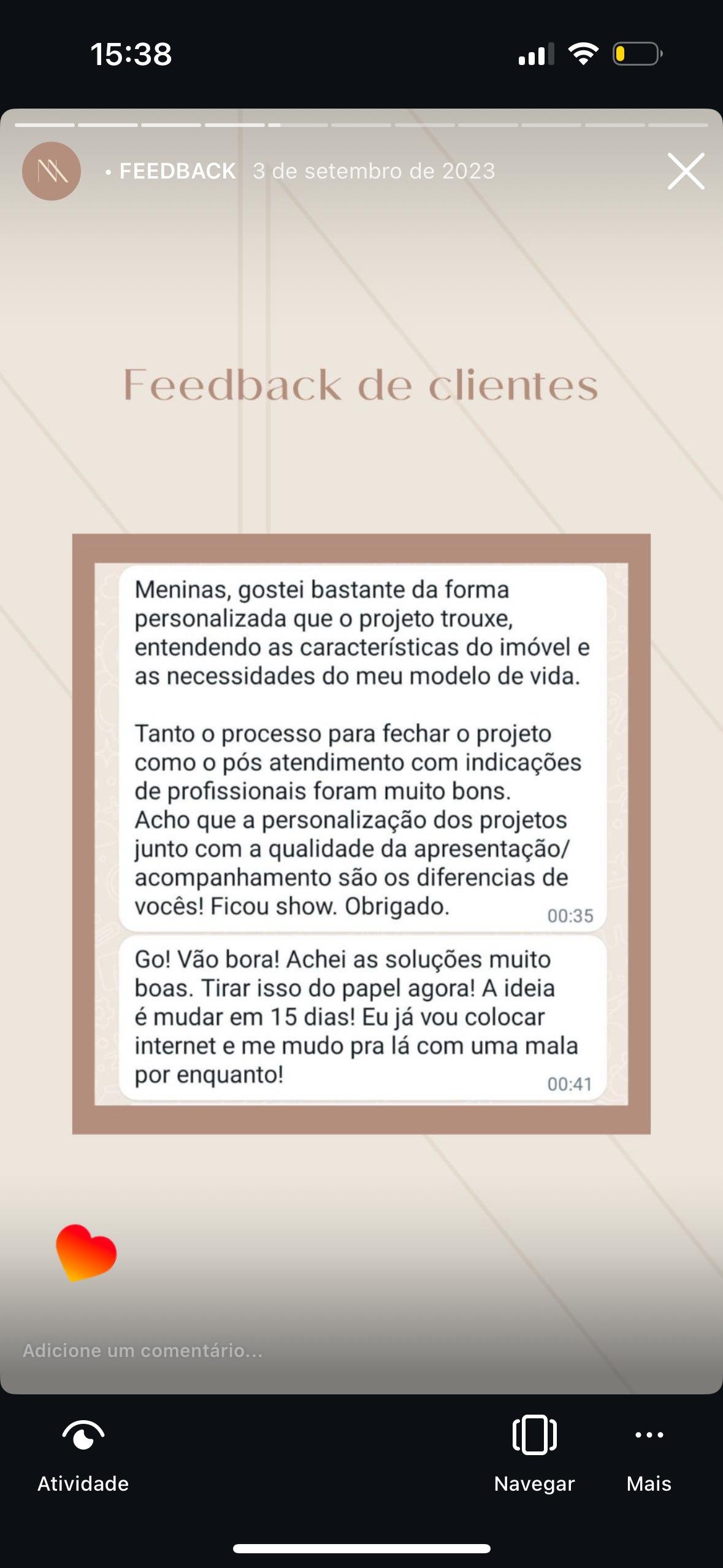Close the FEEDBACK highlight story
The height and width of the screenshot is (1568, 723).
[686, 171]
